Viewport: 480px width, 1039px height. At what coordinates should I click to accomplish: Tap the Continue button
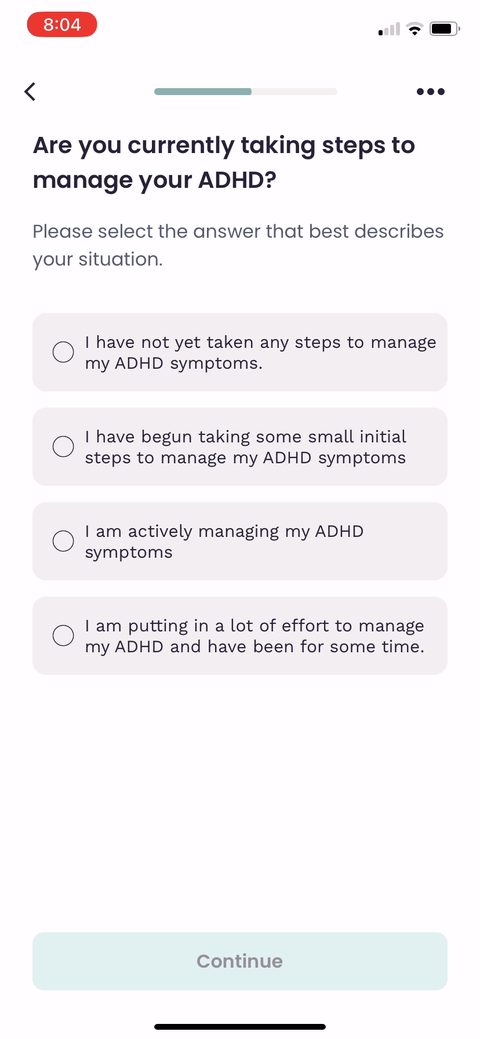point(240,961)
